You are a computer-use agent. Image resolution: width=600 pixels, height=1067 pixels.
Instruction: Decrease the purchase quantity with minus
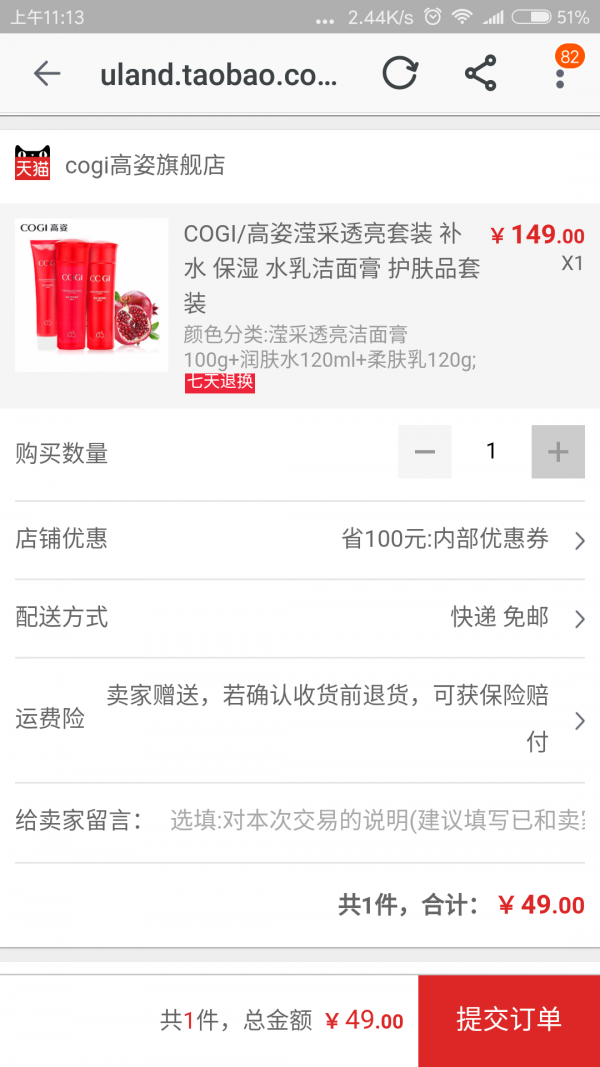[425, 452]
